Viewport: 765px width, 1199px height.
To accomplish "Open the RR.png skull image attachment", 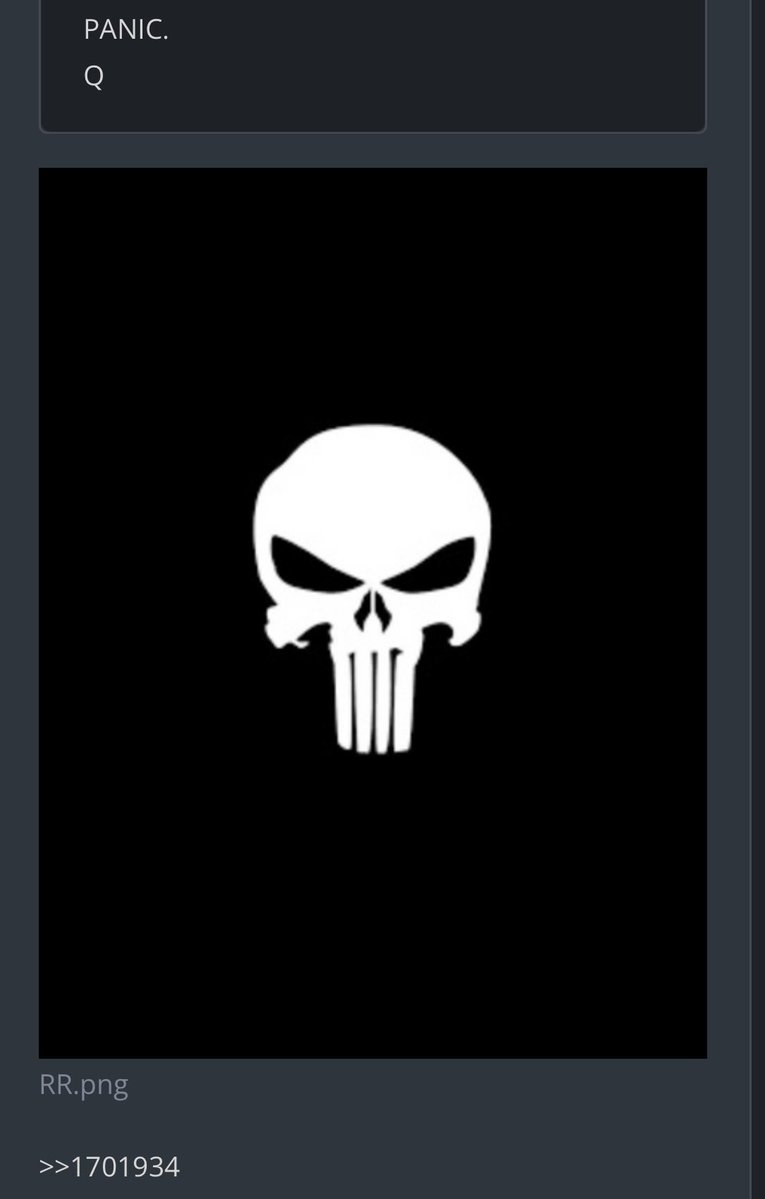I will click(x=372, y=612).
